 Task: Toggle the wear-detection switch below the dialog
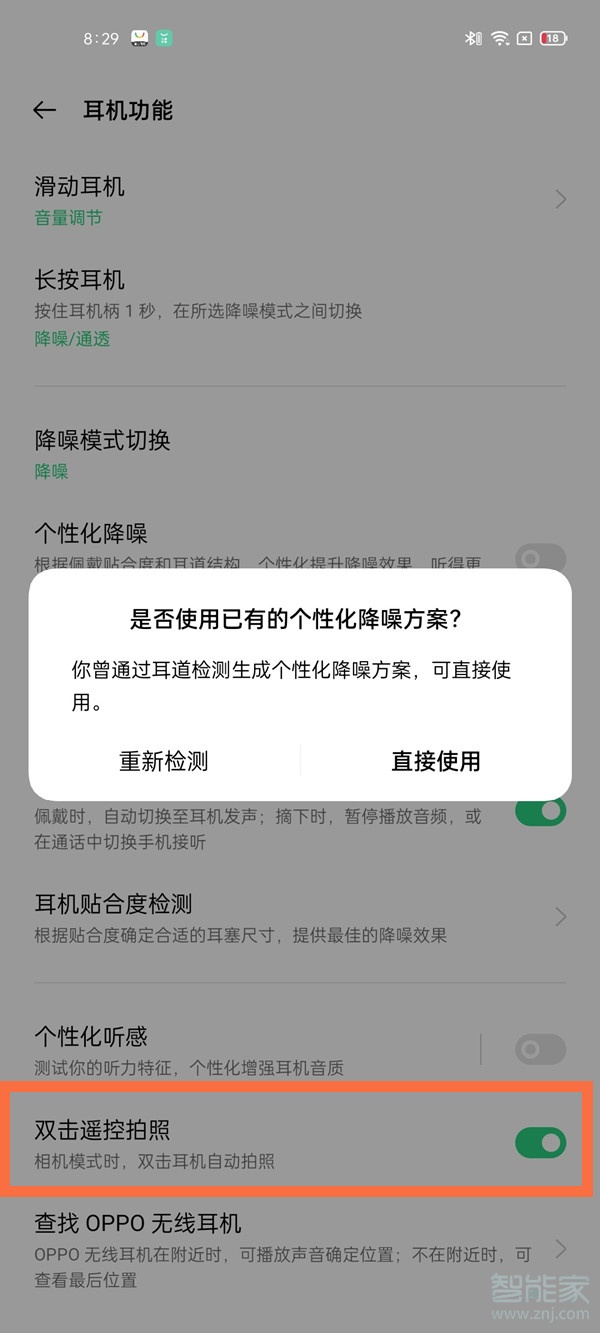(x=540, y=811)
